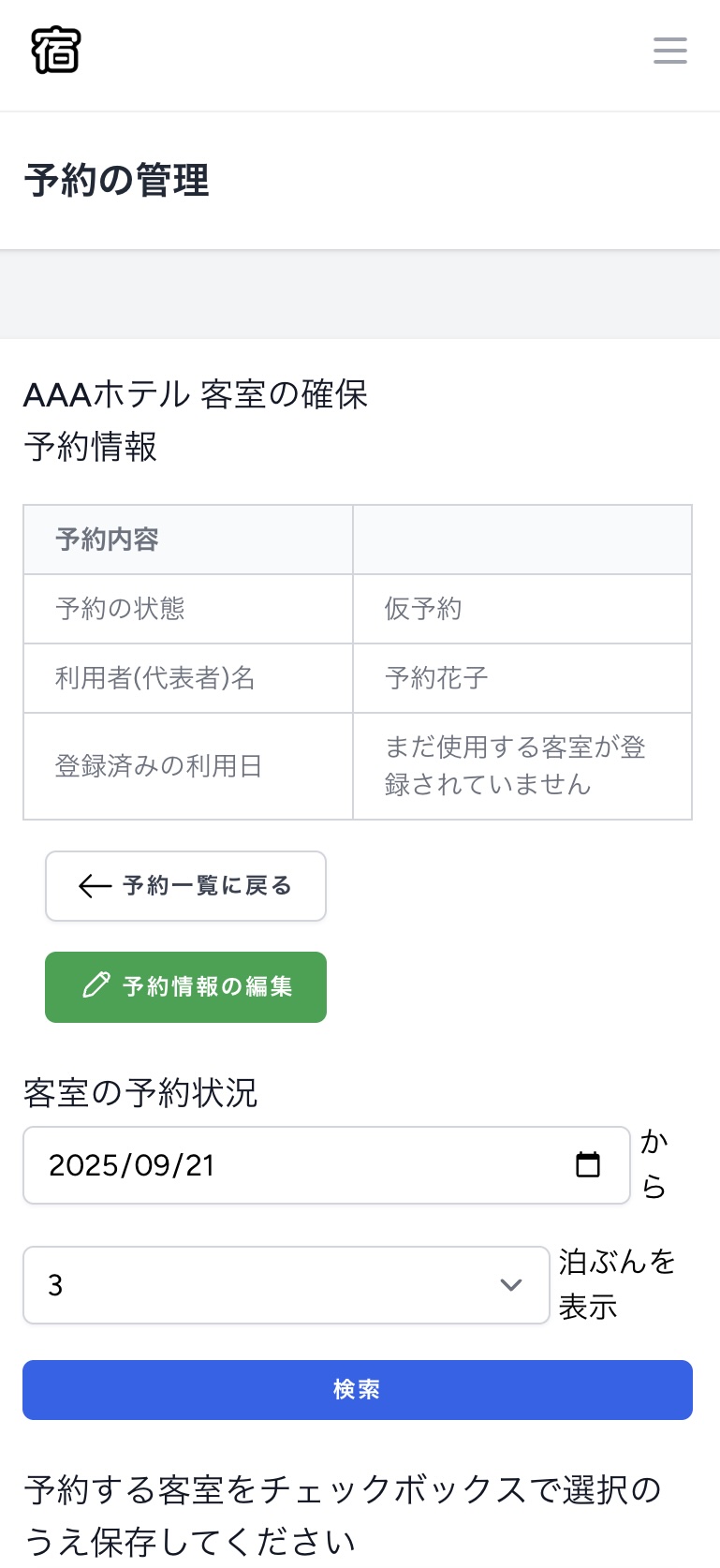Click the 客室の予約状況 section heading
Screen dimensions: 720x1568
140,1093
